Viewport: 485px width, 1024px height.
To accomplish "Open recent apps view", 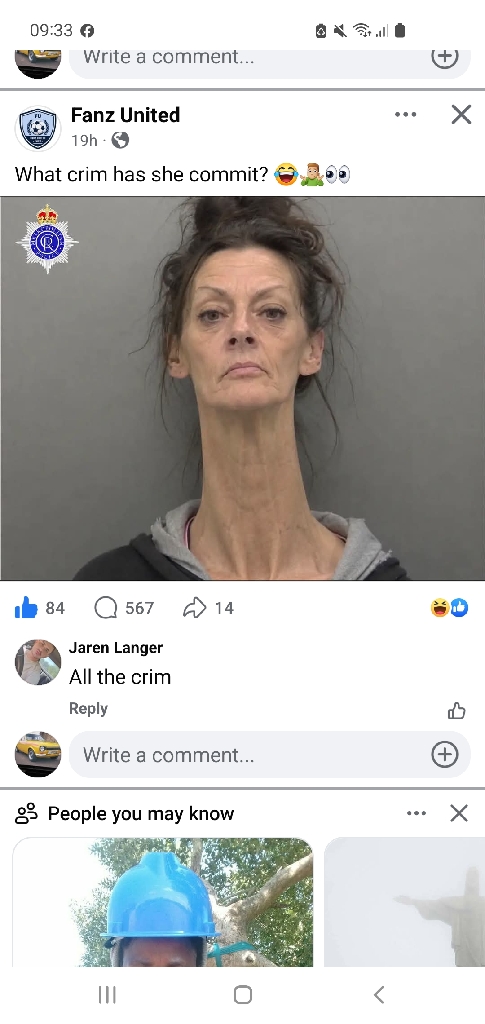I will pos(107,995).
